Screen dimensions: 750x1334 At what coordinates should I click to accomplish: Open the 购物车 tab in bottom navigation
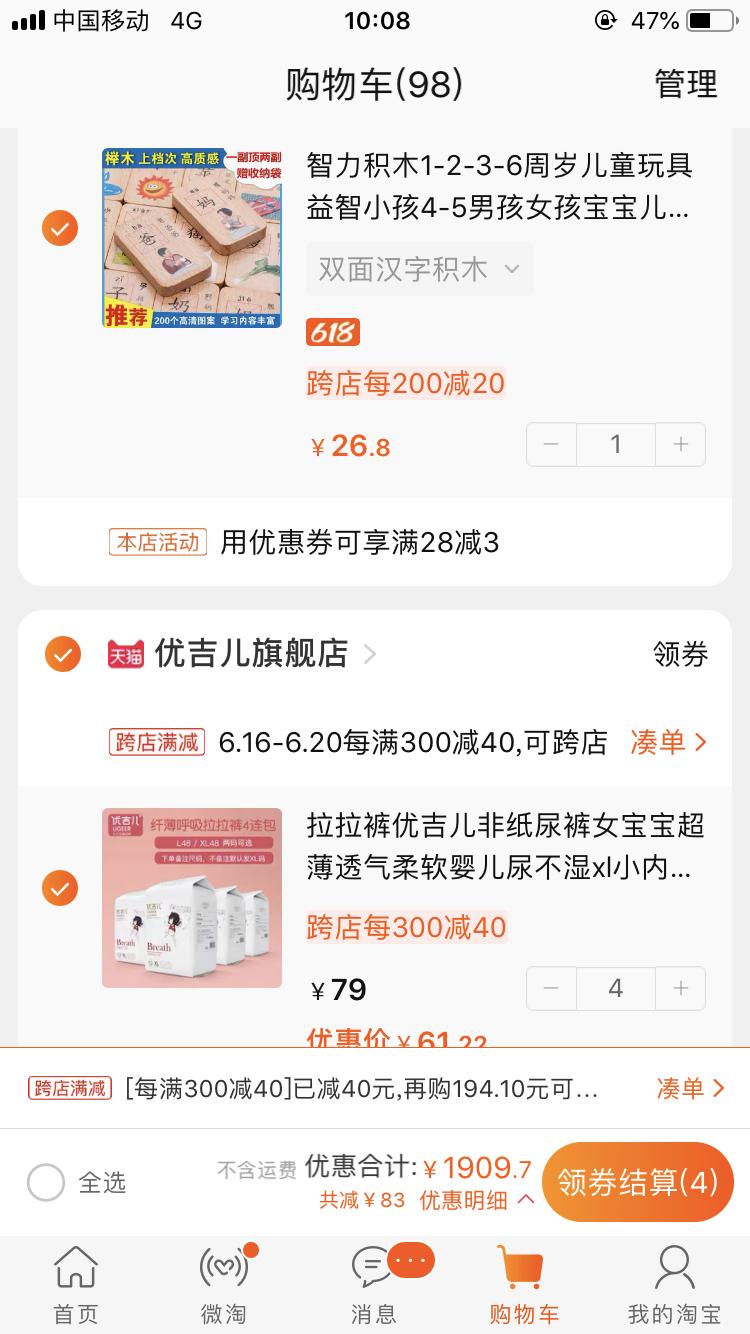(x=524, y=1285)
